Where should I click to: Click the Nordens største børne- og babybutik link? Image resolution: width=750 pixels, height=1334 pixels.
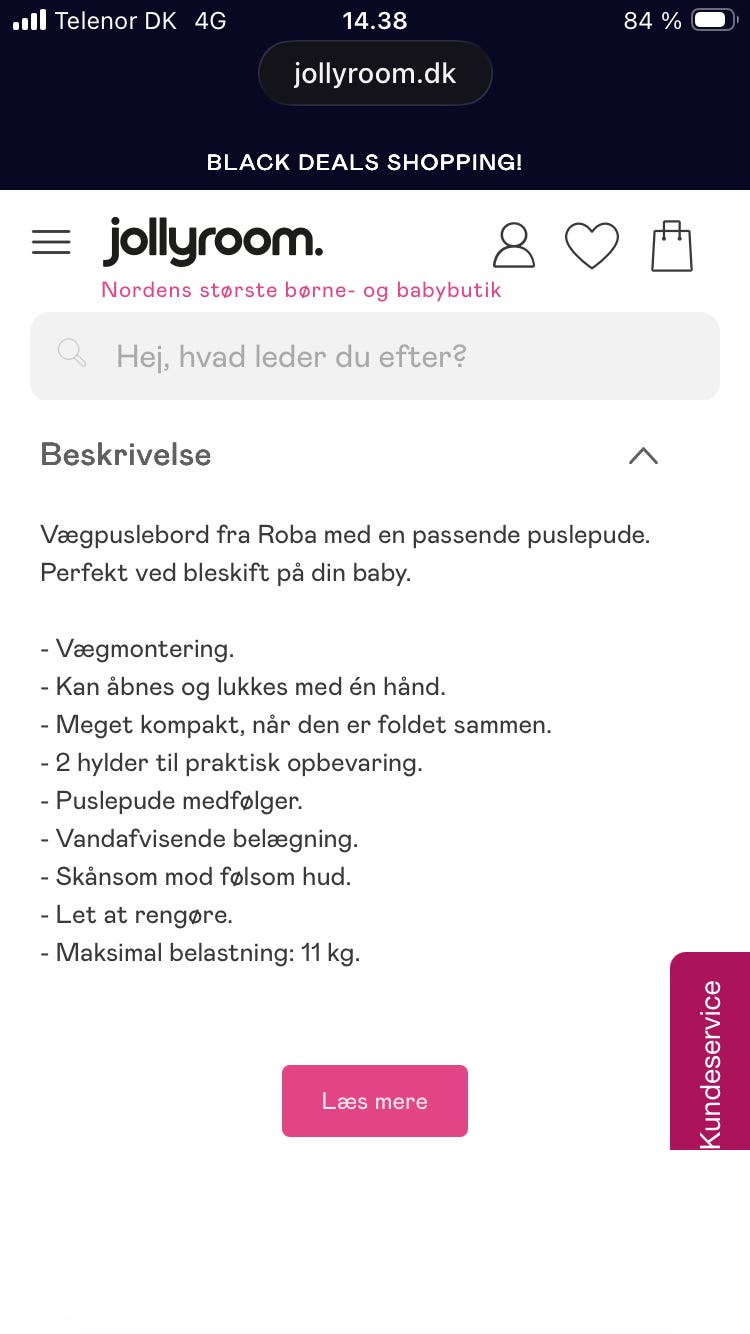pyautogui.click(x=301, y=290)
